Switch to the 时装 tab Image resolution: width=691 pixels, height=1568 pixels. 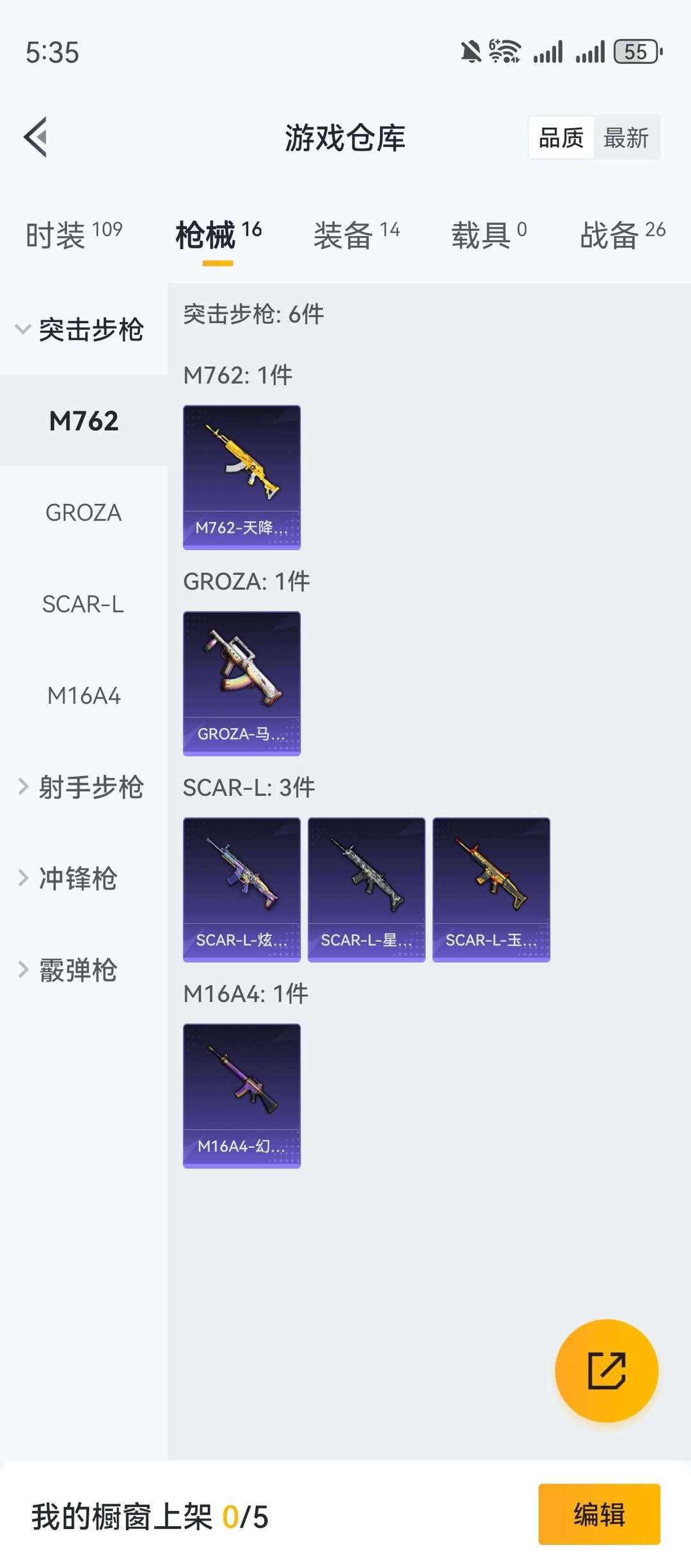tap(74, 234)
